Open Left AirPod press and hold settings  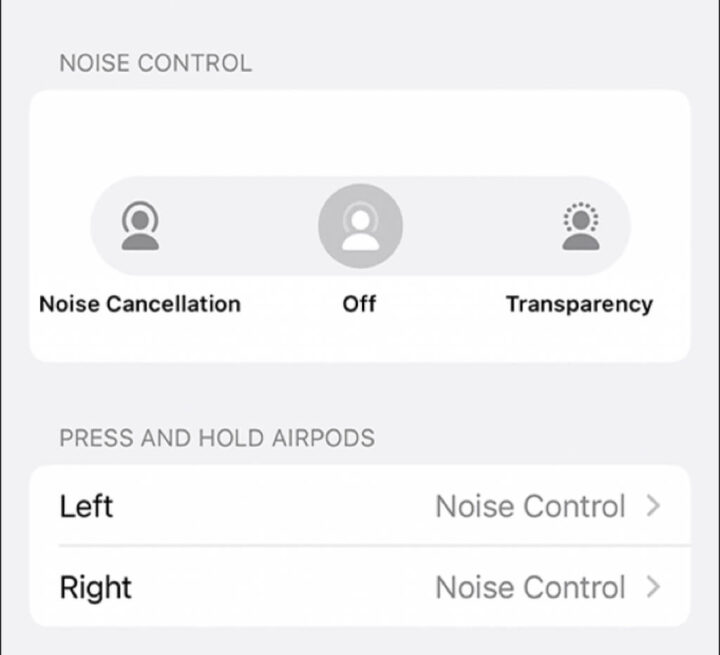pyautogui.click(x=360, y=506)
